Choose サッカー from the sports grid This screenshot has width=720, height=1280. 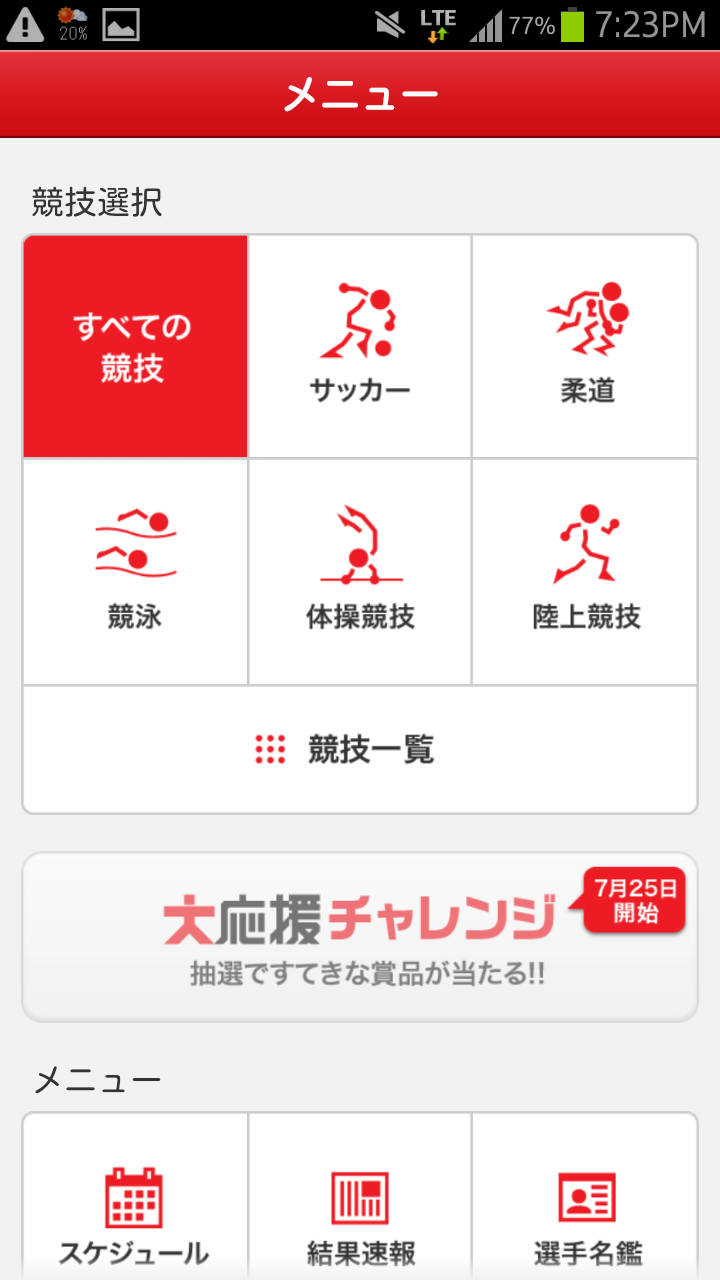pos(360,347)
